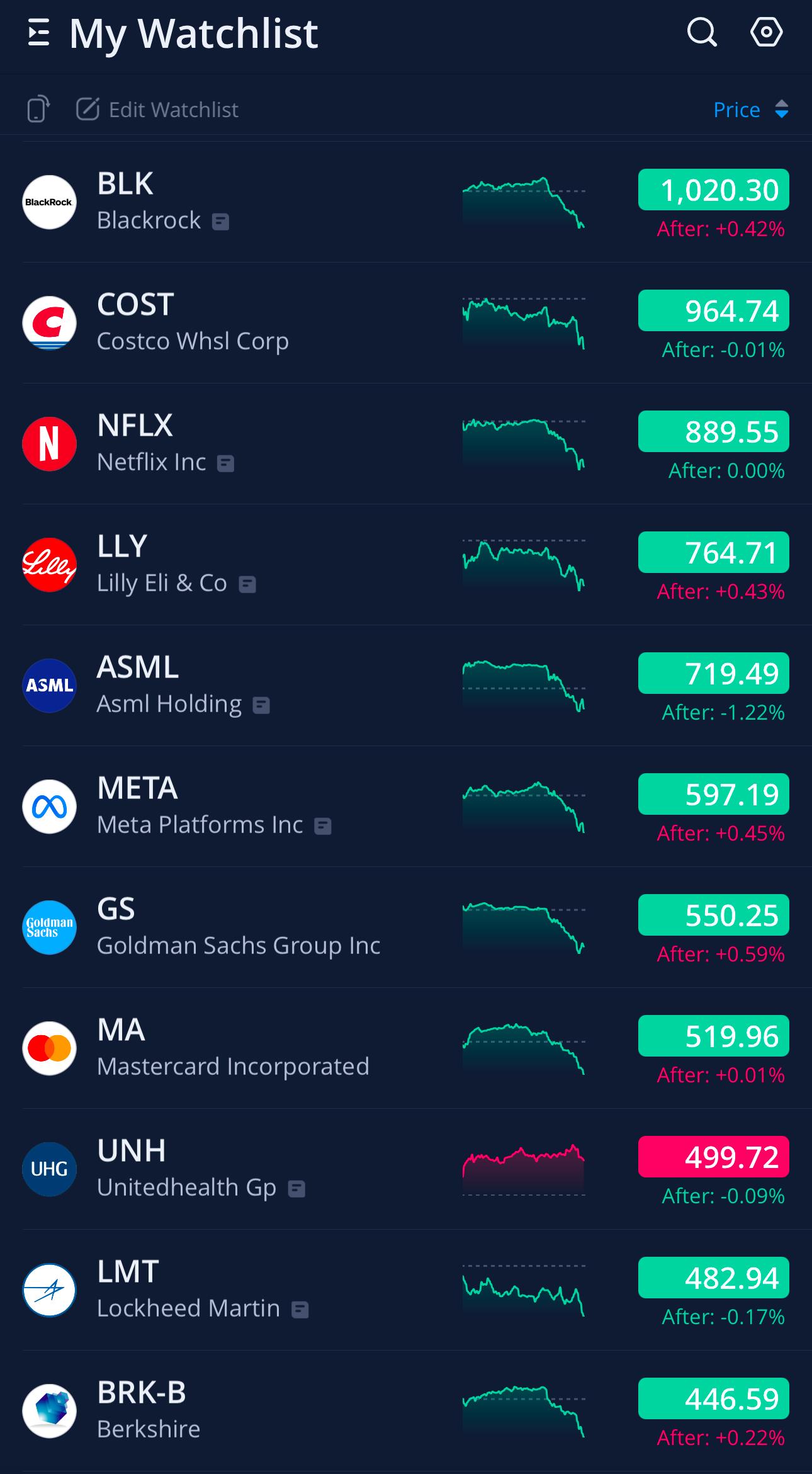Viewport: 812px width, 1474px height.
Task: Select the LLY Lilly Eli & Co row
Action: pos(406,565)
